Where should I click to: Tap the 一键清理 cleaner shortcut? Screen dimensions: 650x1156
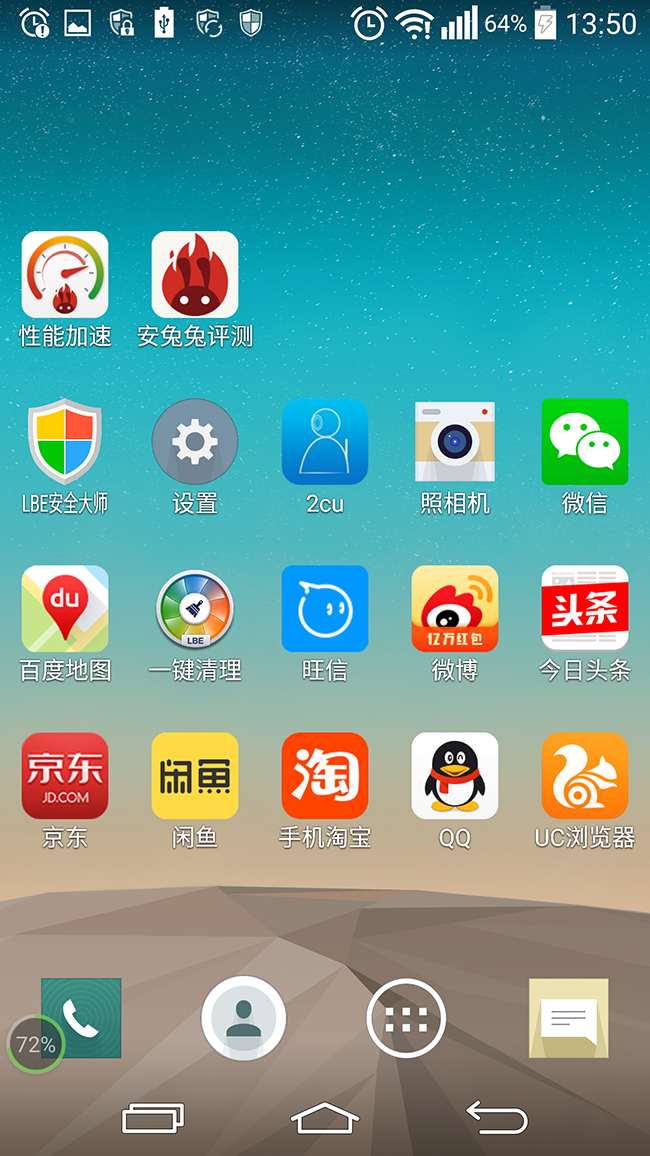(x=195, y=609)
